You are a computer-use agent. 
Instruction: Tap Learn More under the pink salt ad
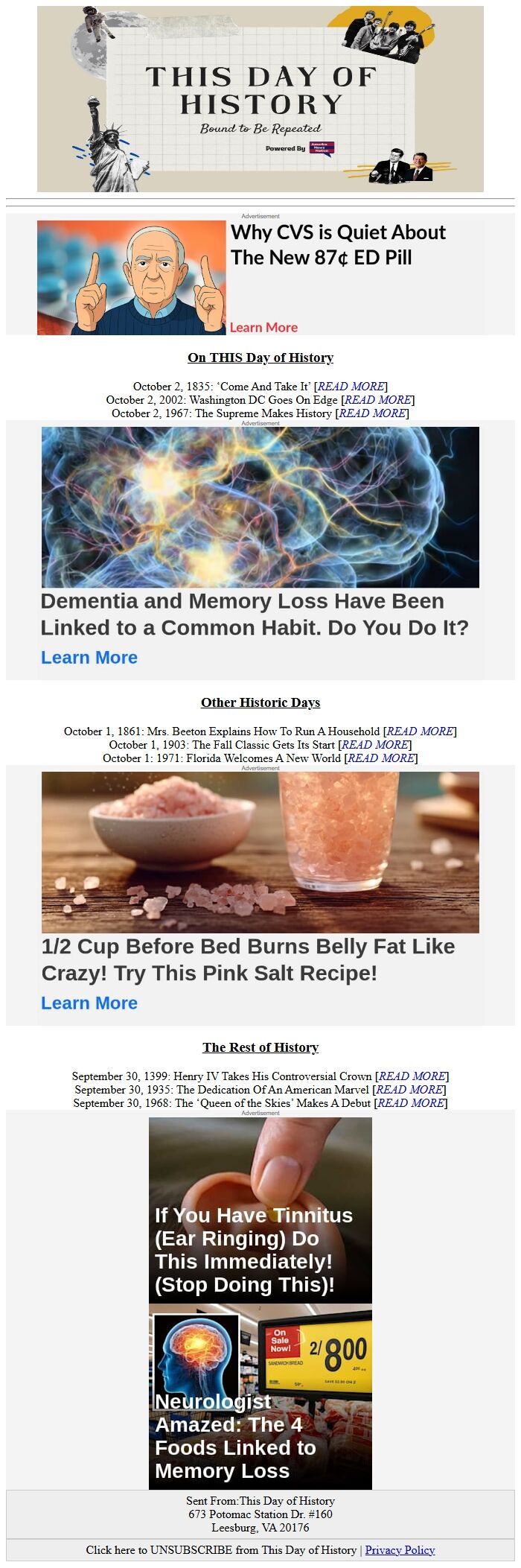point(89,1003)
